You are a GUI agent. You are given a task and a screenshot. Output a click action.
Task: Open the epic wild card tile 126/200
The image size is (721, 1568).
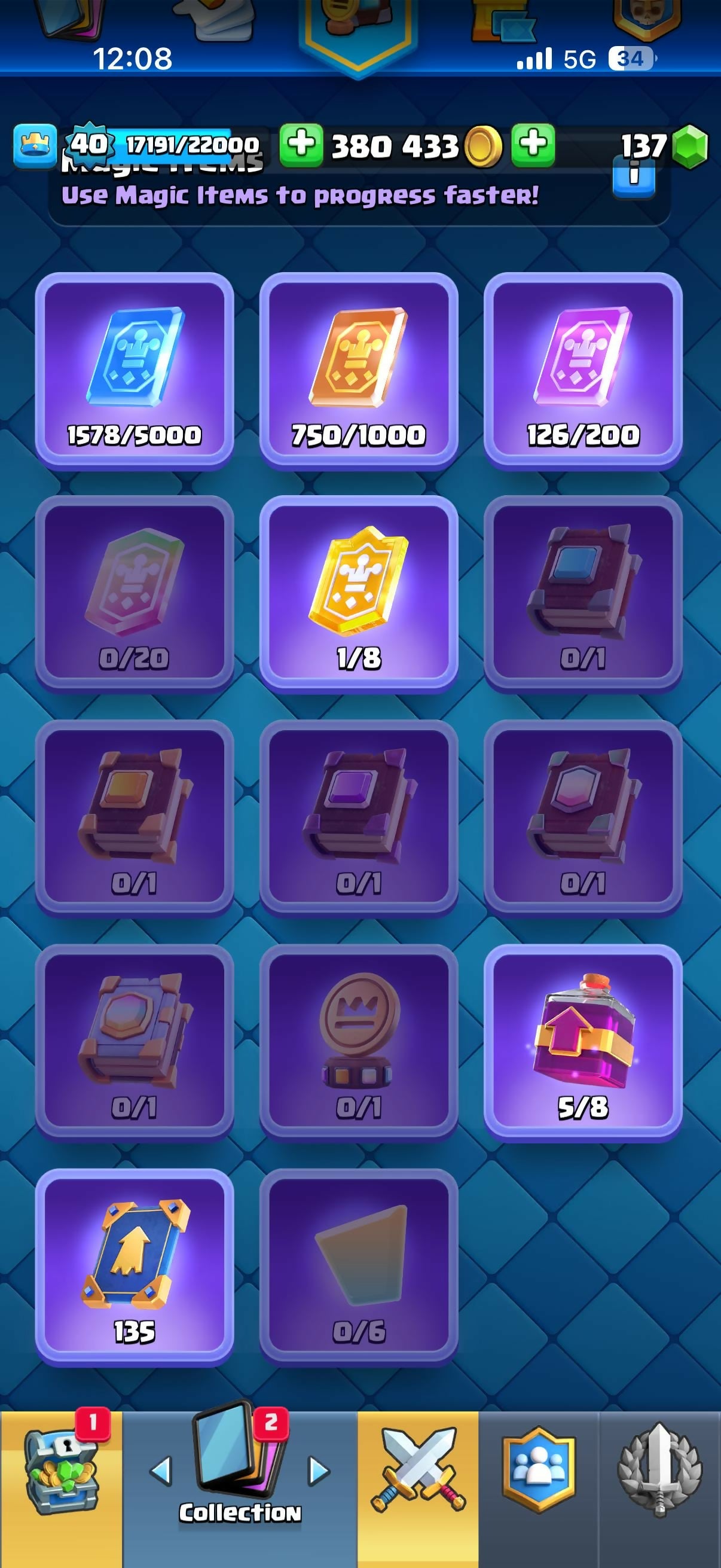583,370
